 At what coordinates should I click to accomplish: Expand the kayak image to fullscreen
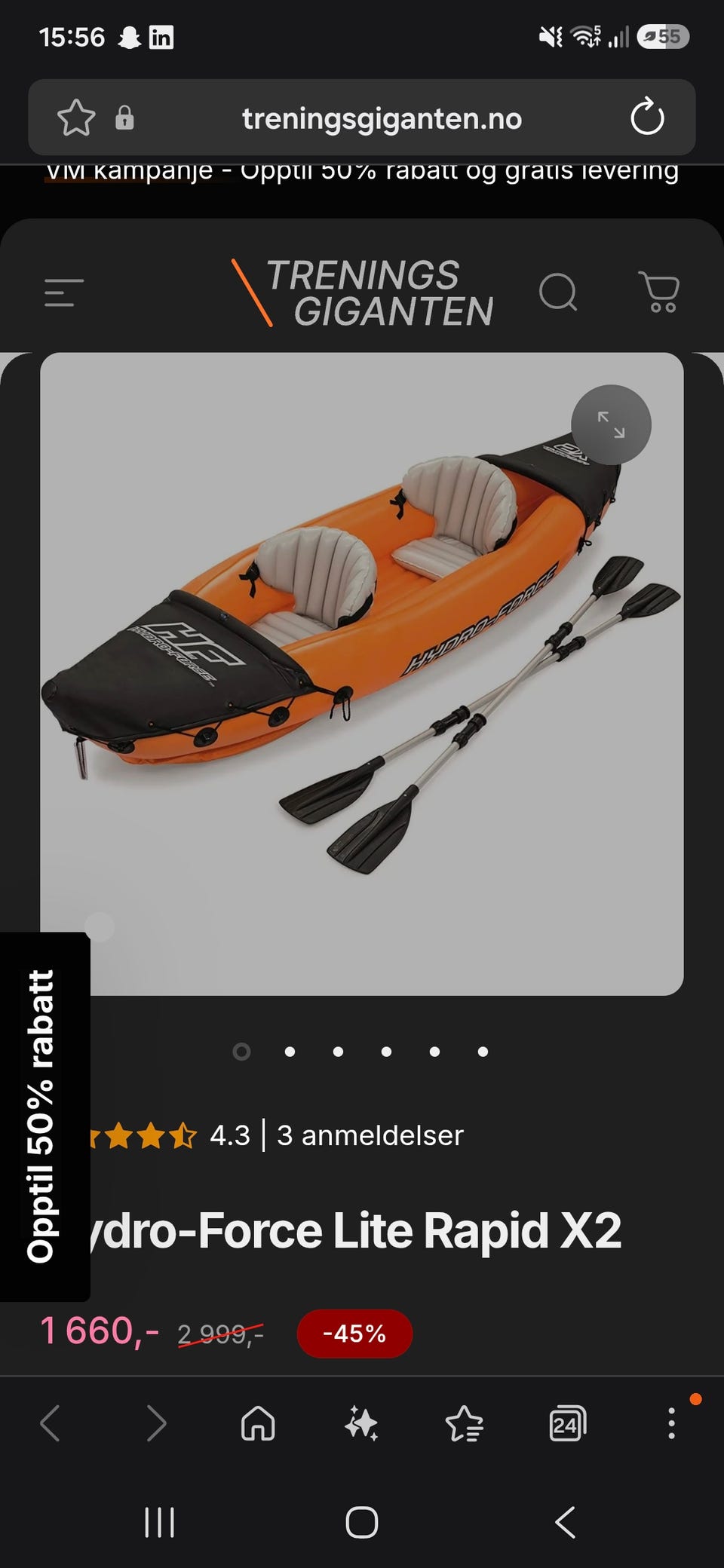tap(611, 424)
